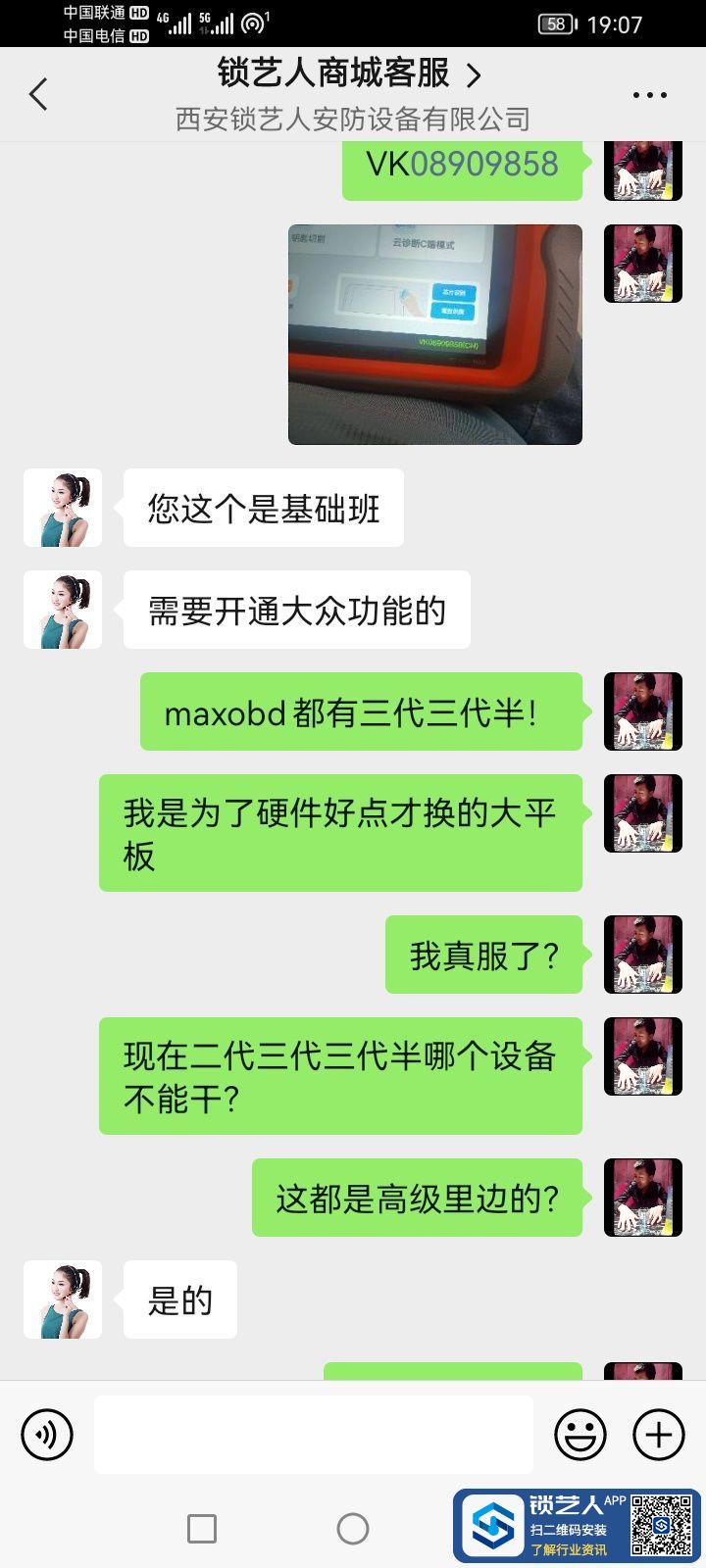Show recent apps
Screen dimensions: 706x1568
pos(202,1528)
